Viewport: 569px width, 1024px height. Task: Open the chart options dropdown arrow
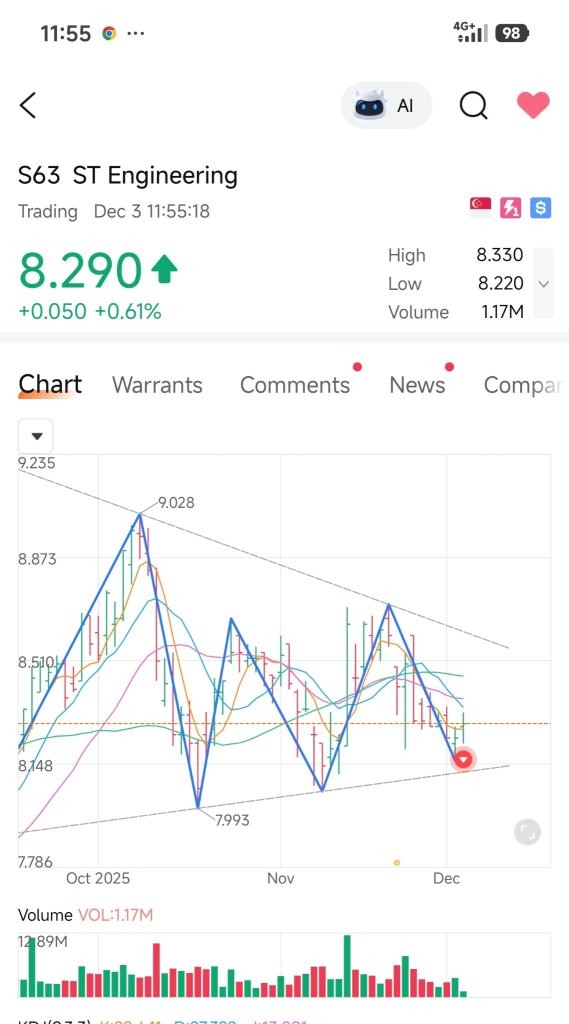36,436
